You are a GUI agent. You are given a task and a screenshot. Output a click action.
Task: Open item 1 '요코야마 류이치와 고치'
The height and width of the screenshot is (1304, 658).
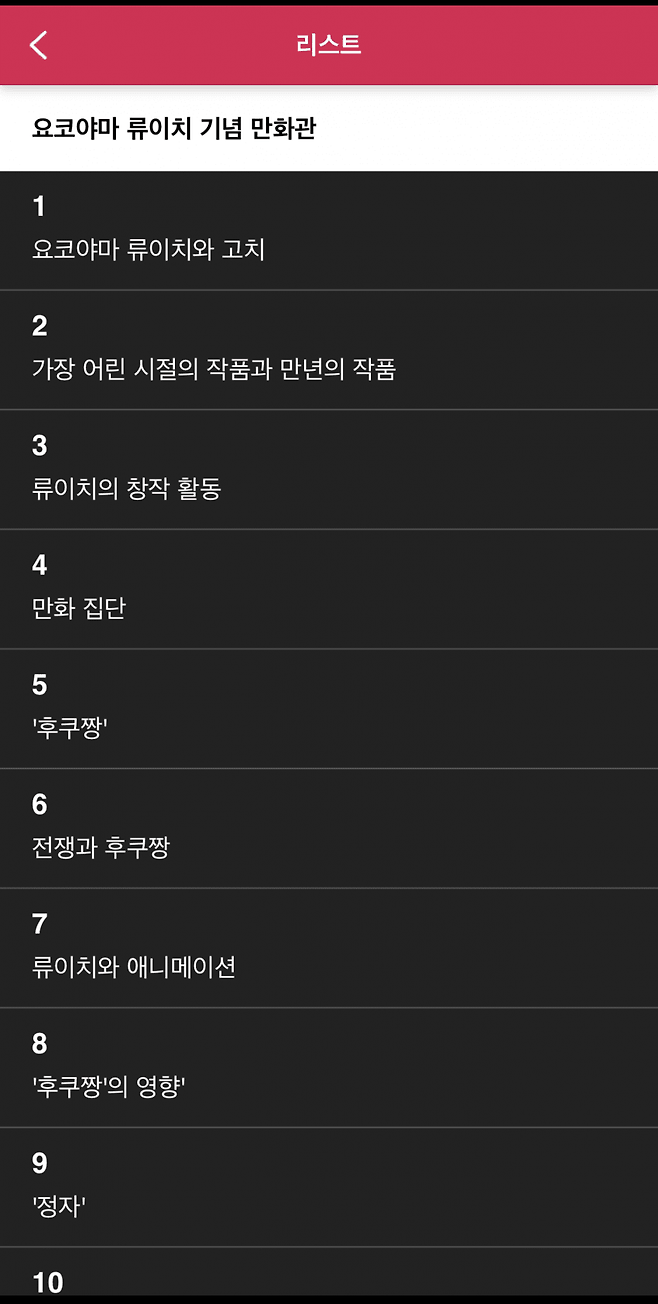tap(329, 230)
